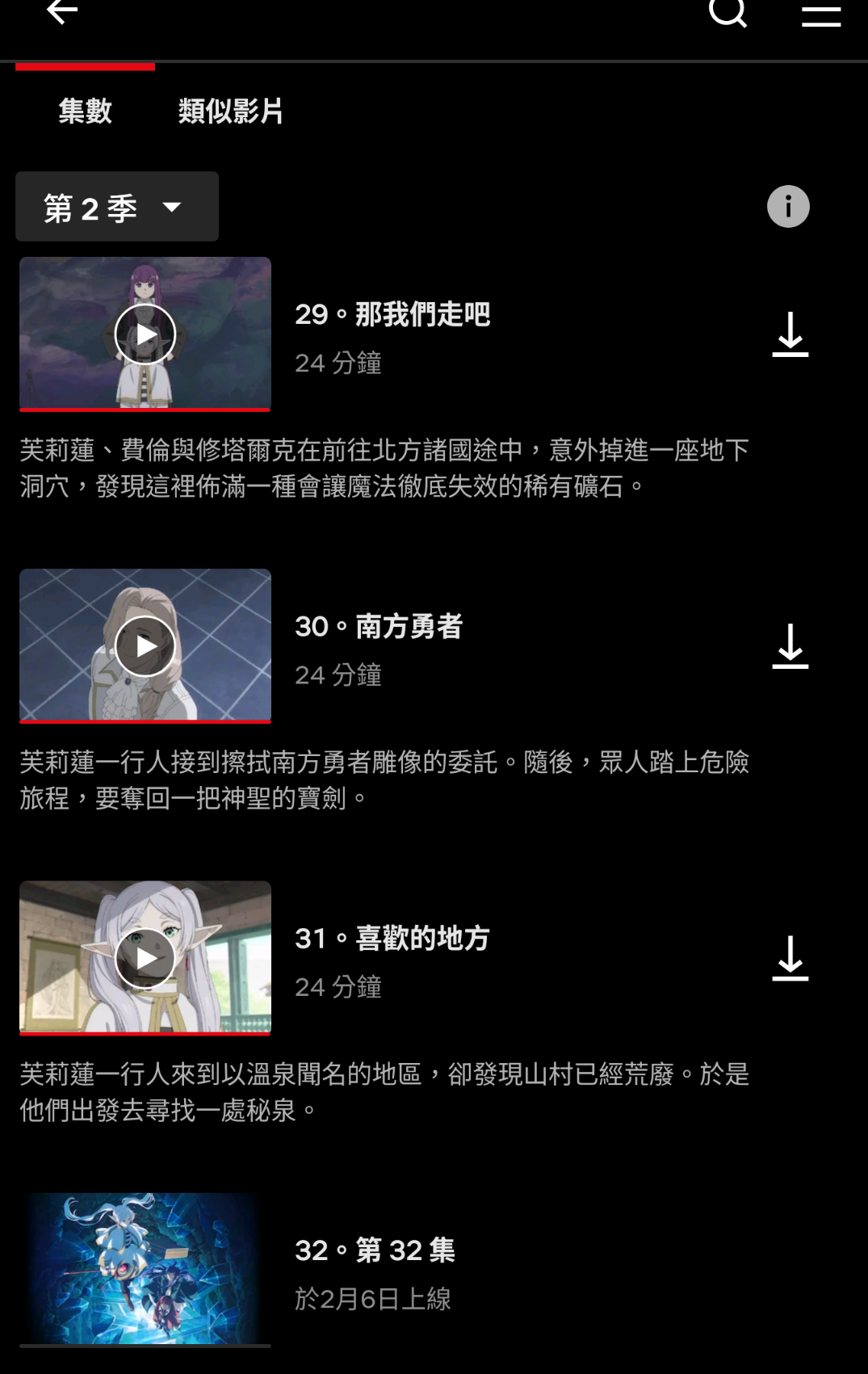Open search from the top bar
Viewport: 868px width, 1374px height.
tap(728, 11)
